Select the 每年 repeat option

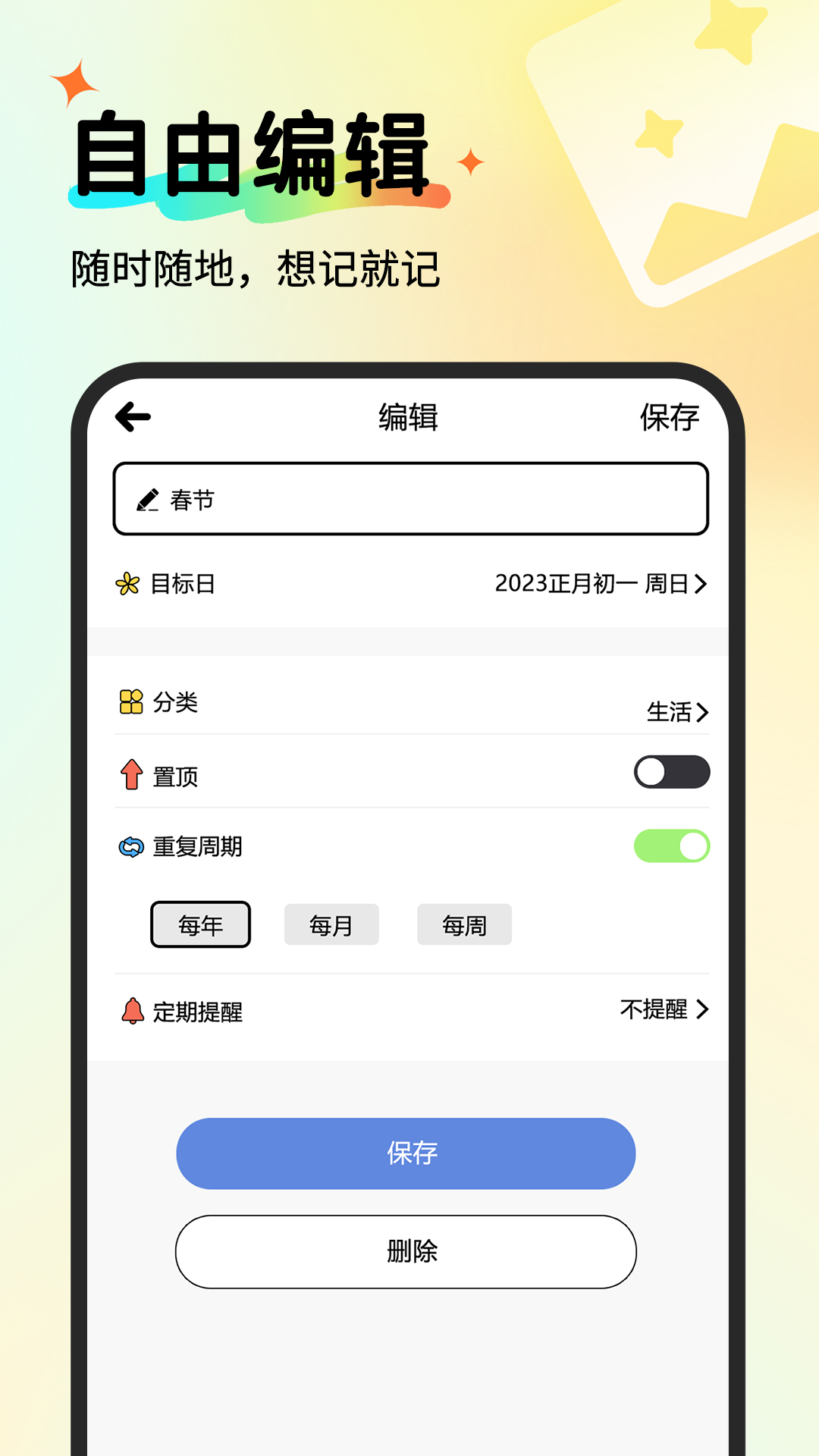[200, 924]
